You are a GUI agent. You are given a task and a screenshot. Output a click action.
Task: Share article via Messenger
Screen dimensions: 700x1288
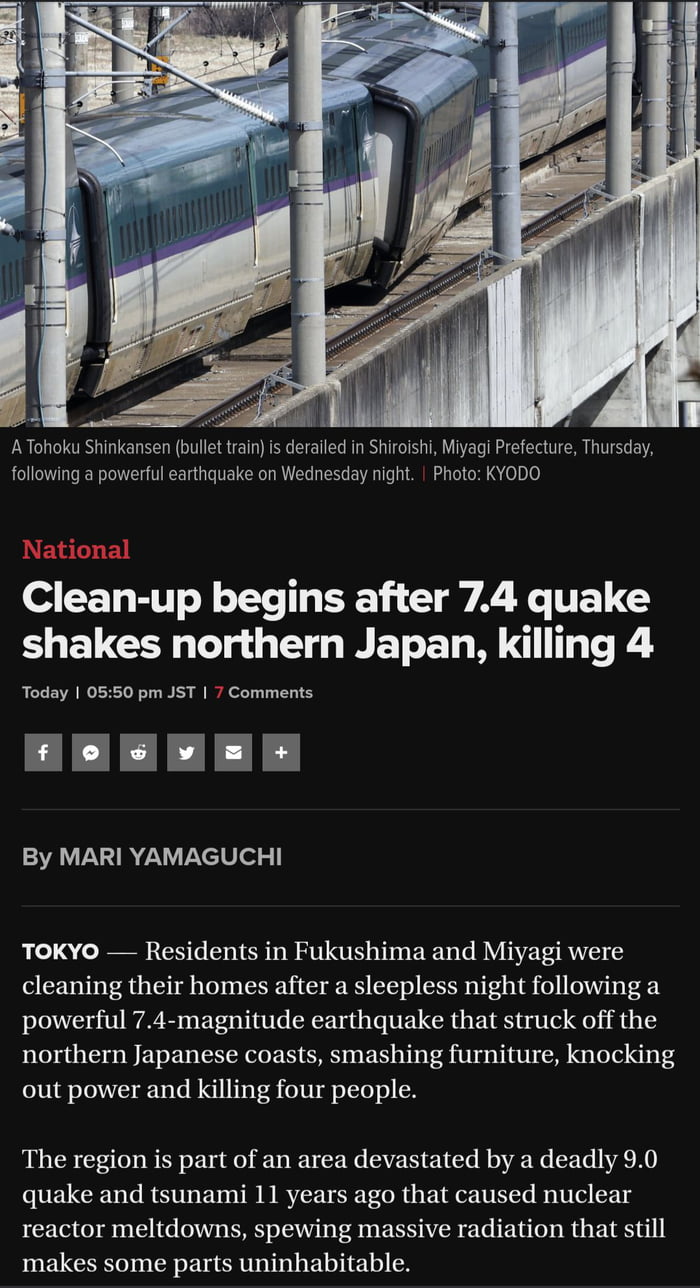click(90, 752)
